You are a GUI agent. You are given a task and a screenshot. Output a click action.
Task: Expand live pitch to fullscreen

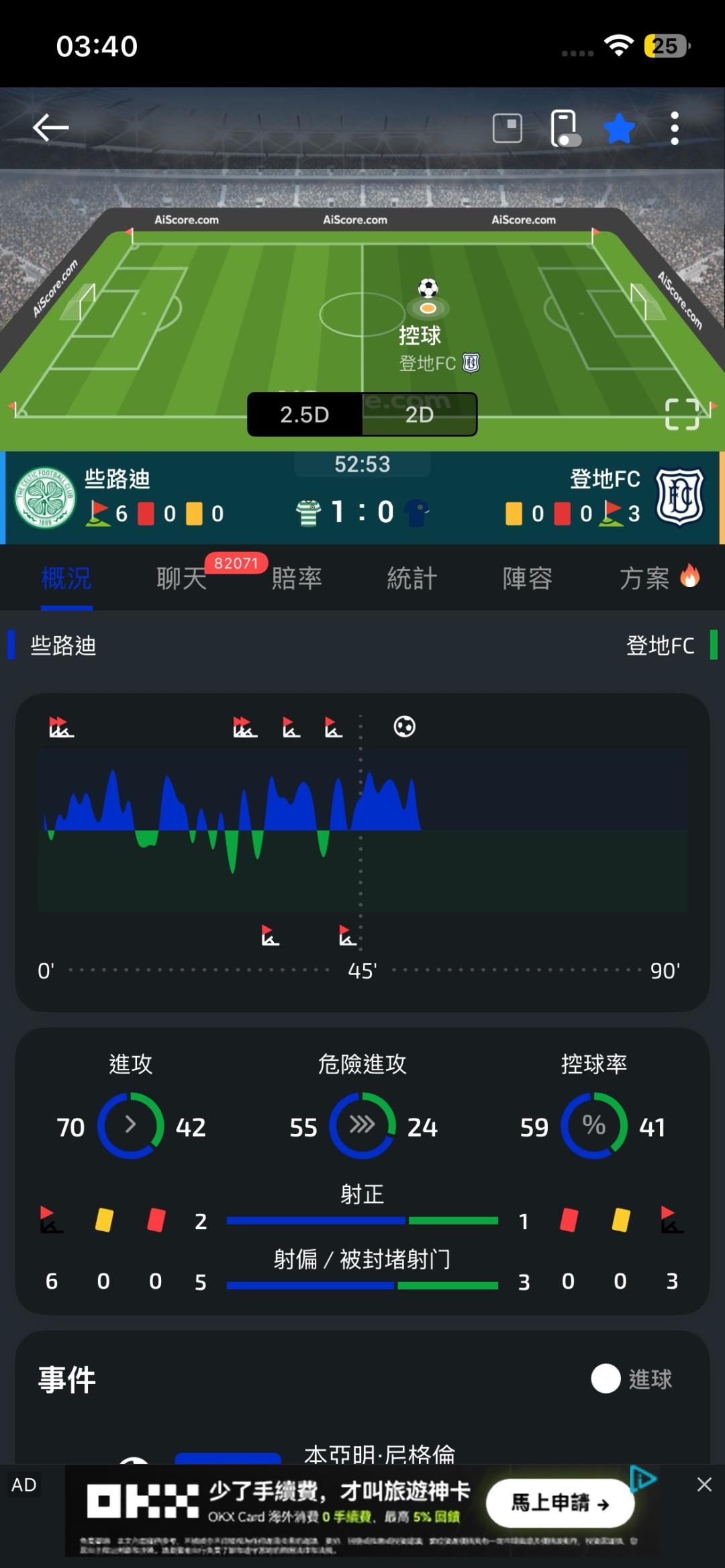682,414
